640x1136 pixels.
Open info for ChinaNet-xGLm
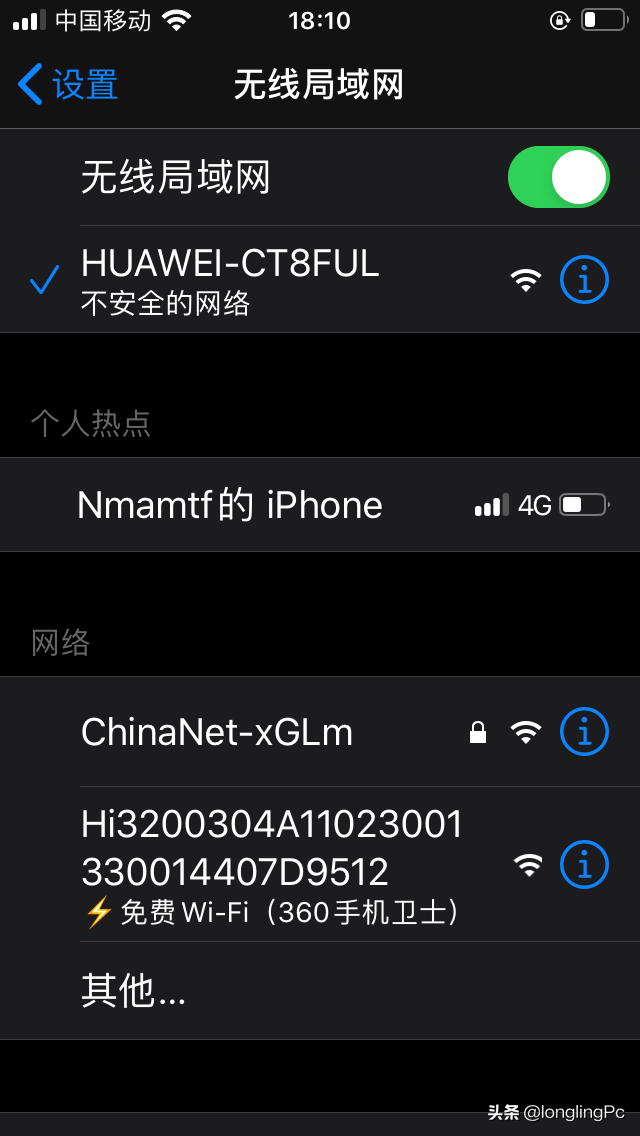click(x=584, y=733)
